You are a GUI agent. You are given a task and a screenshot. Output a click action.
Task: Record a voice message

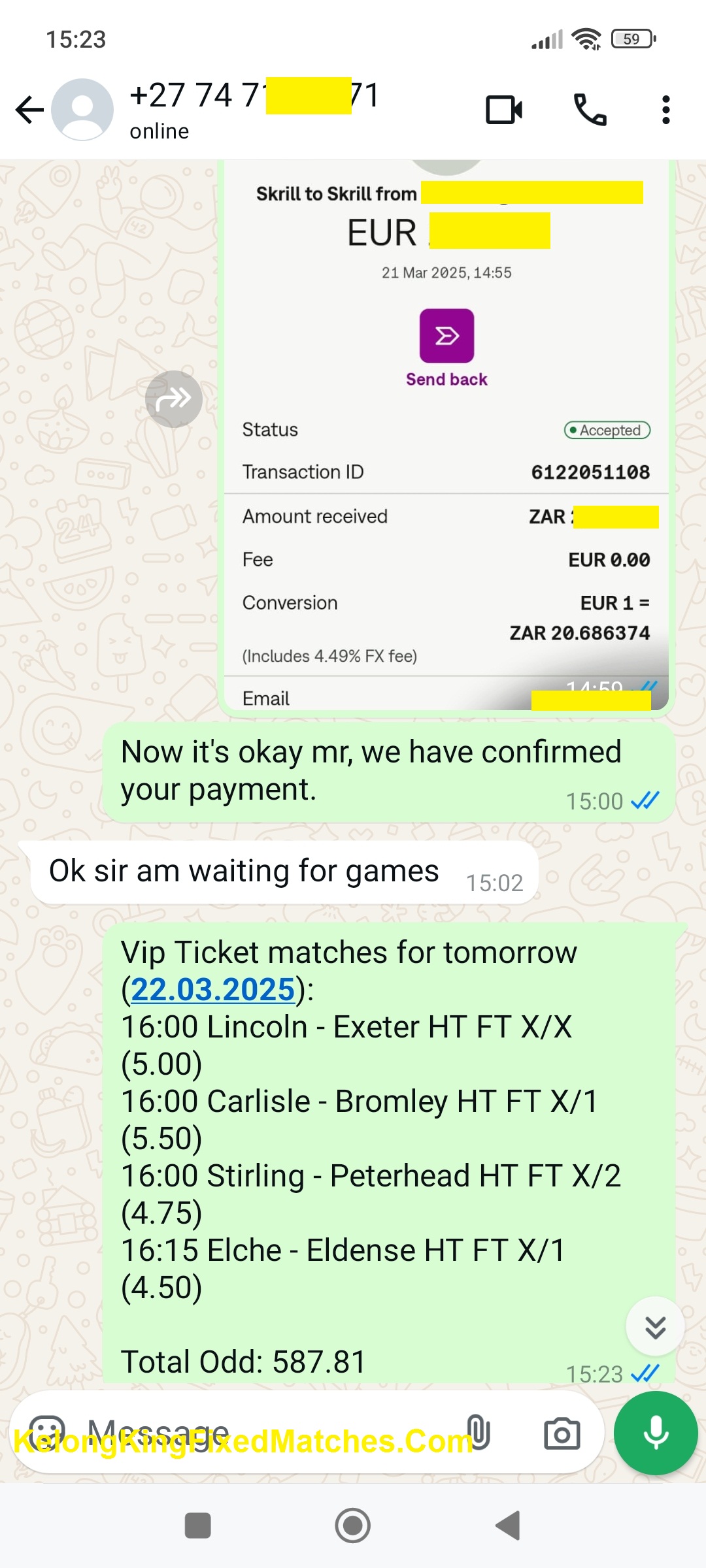tap(656, 1433)
